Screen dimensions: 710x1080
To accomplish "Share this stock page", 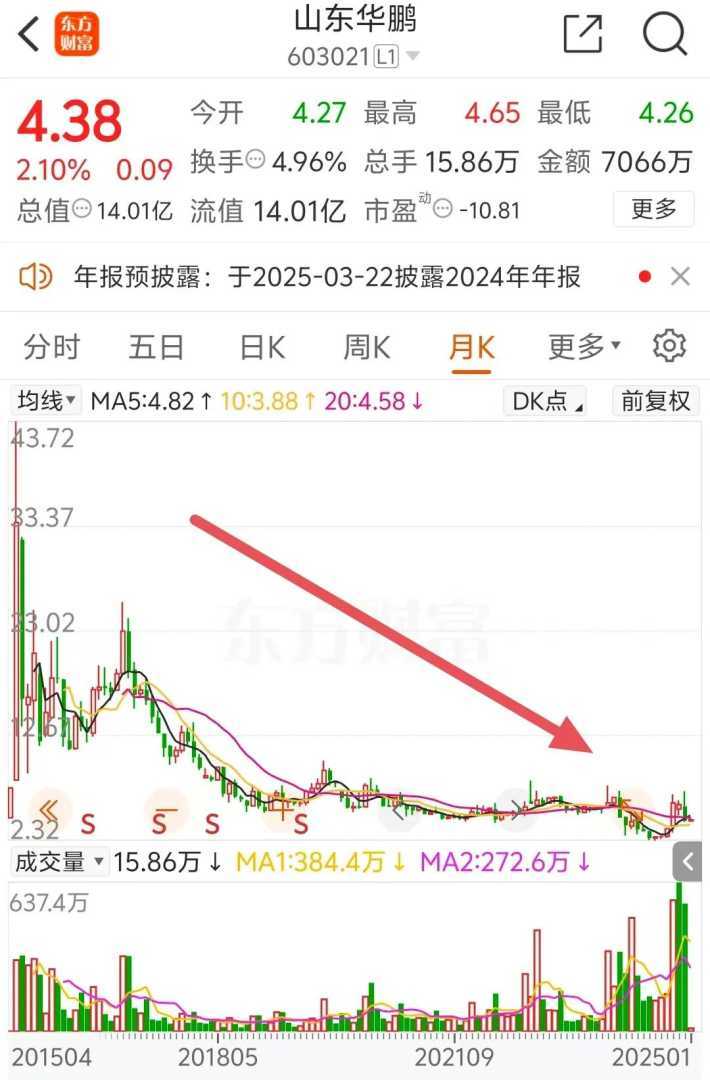I will point(583,34).
